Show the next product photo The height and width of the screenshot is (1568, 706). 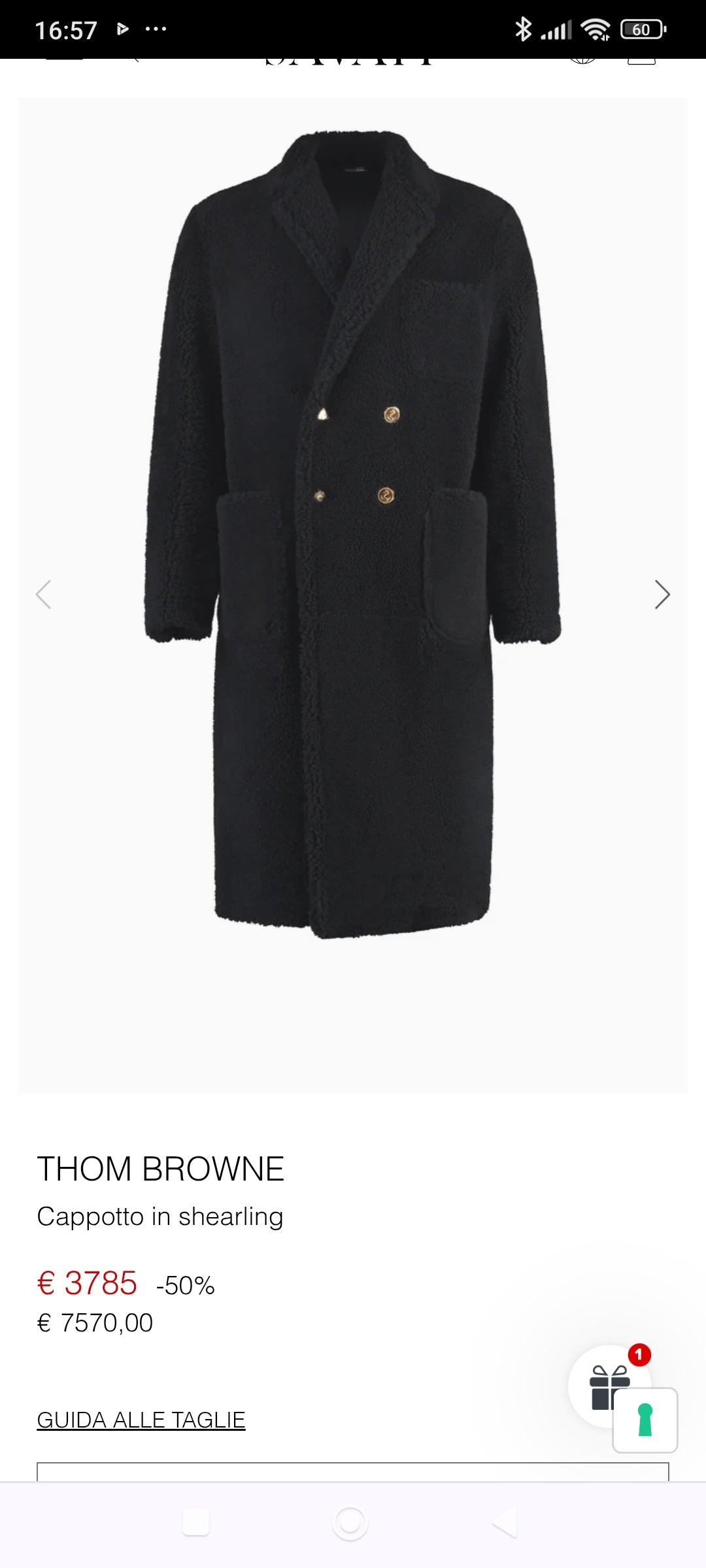click(x=662, y=595)
